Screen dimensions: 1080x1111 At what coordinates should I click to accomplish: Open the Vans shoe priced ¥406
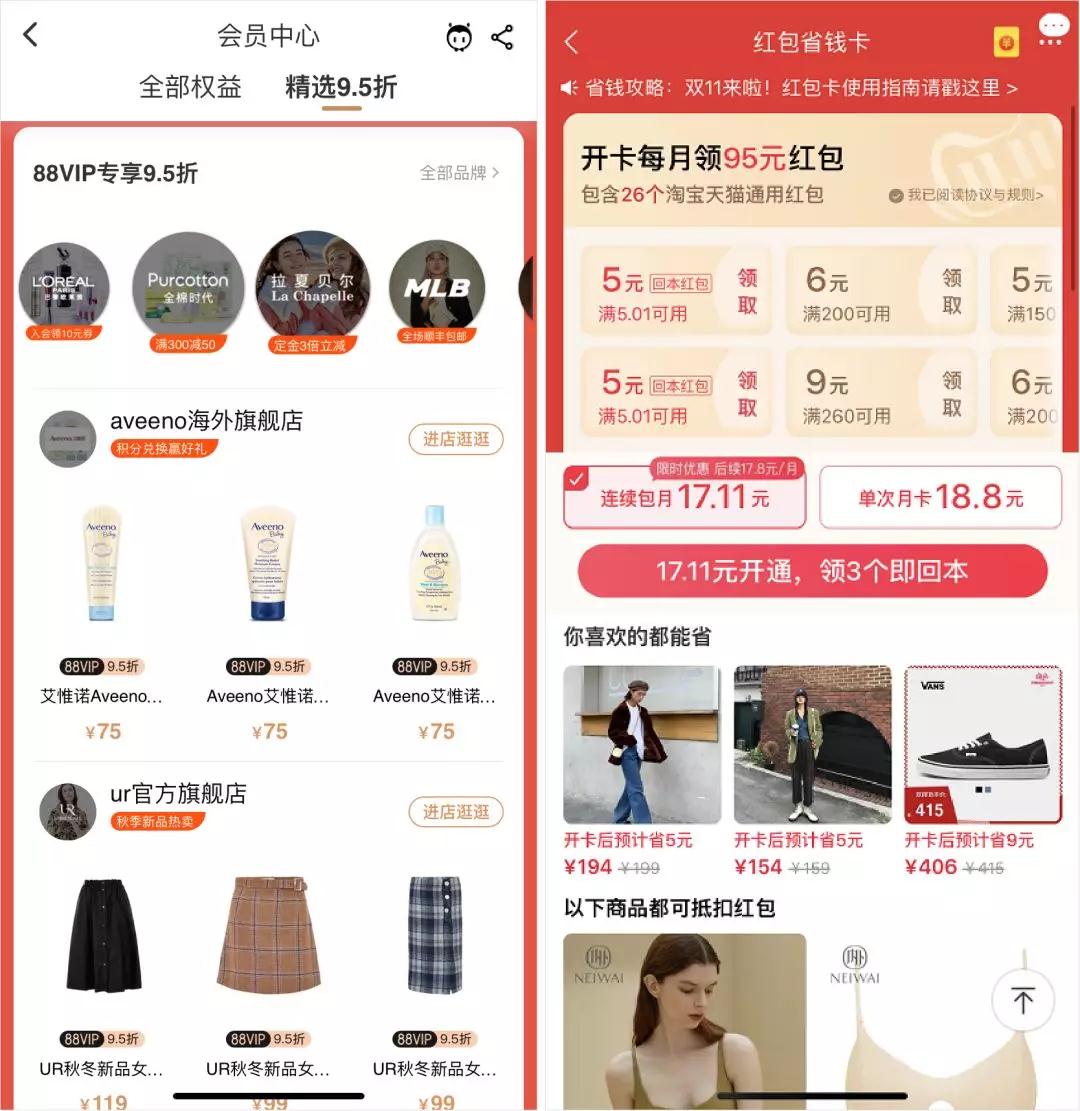[983, 745]
